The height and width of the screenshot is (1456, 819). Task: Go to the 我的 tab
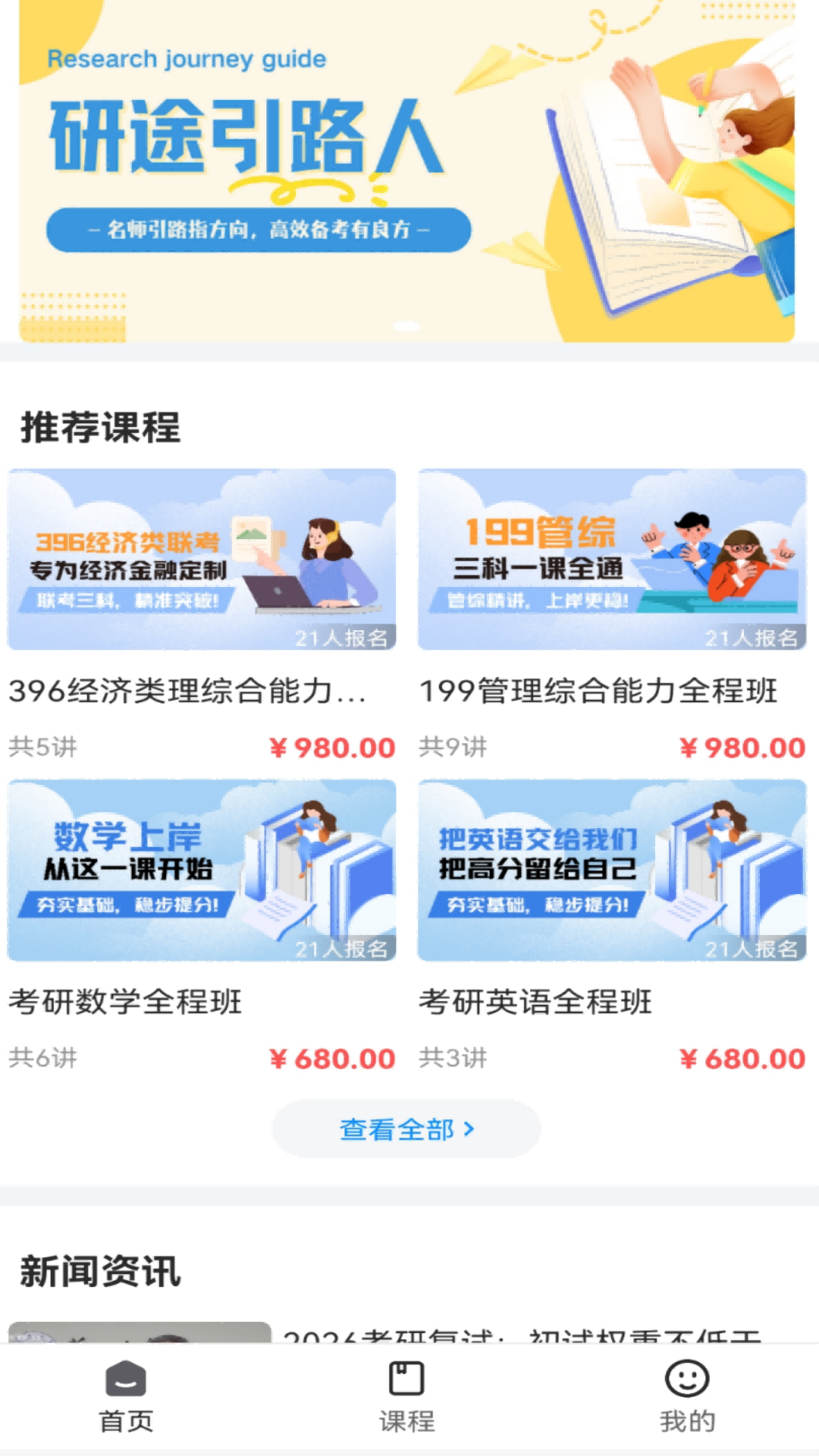click(x=687, y=1397)
